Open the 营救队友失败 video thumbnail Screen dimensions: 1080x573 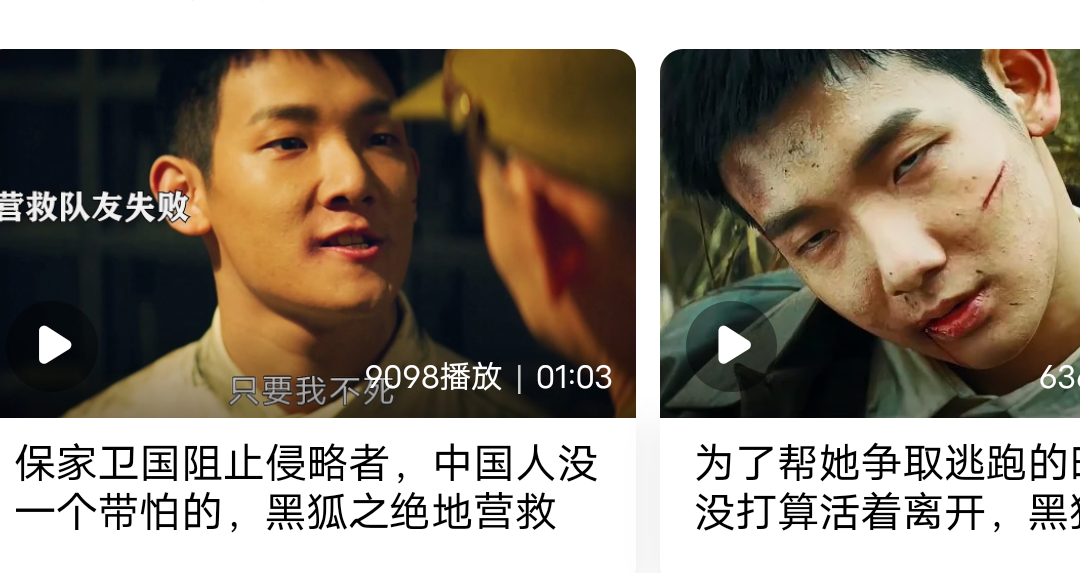point(318,200)
